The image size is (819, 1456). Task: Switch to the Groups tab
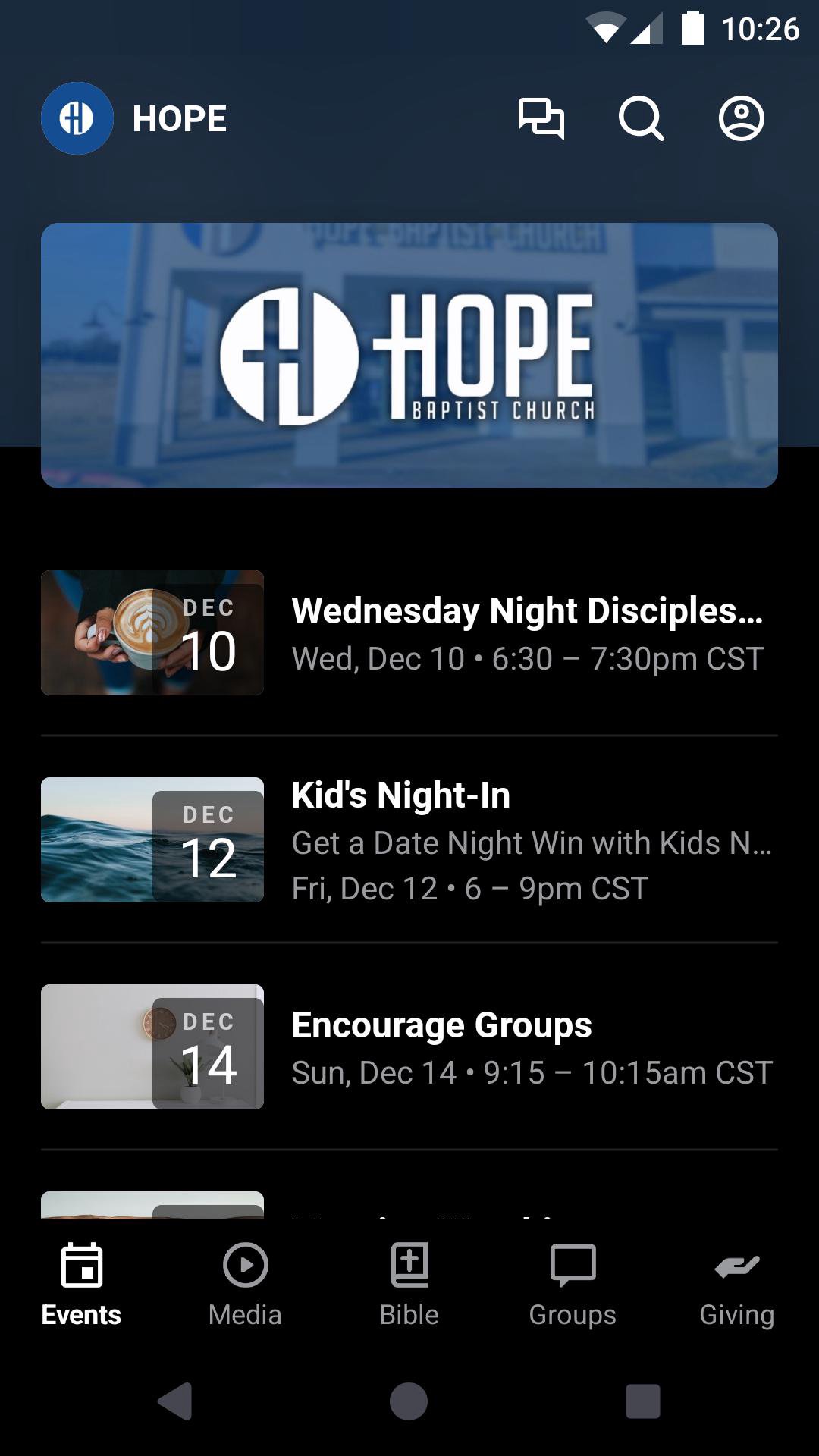coord(573,1284)
